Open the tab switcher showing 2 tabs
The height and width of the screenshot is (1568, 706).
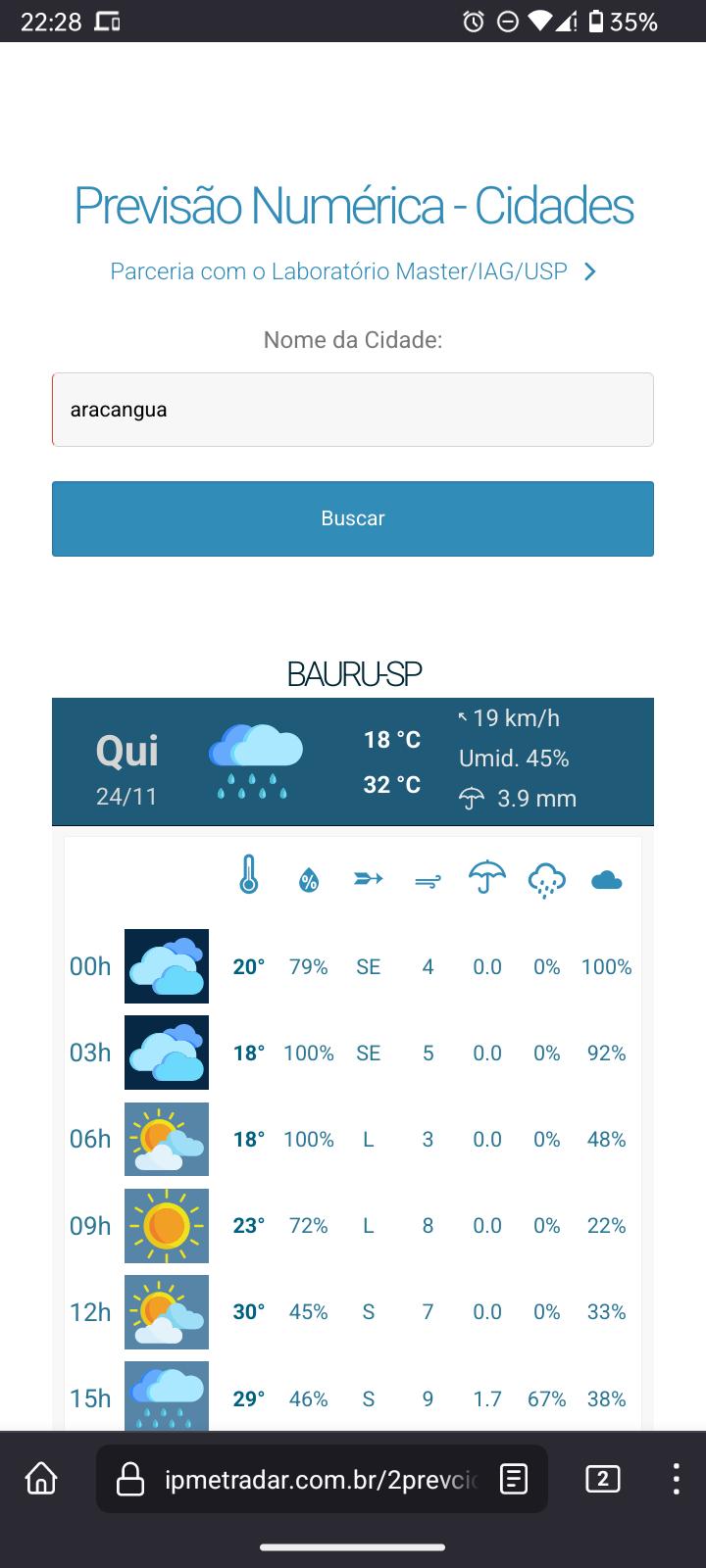click(602, 1479)
